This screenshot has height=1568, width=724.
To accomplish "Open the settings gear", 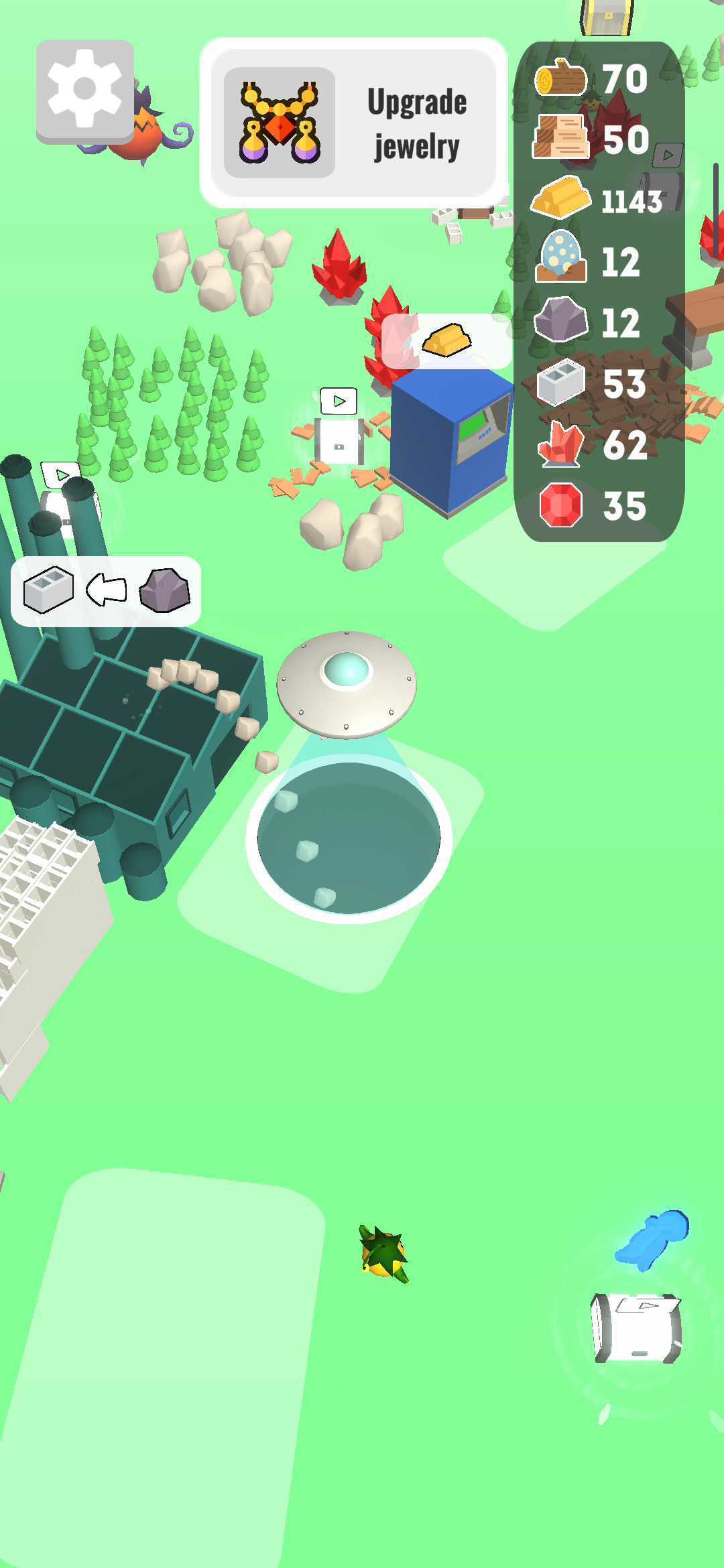I will (85, 90).
